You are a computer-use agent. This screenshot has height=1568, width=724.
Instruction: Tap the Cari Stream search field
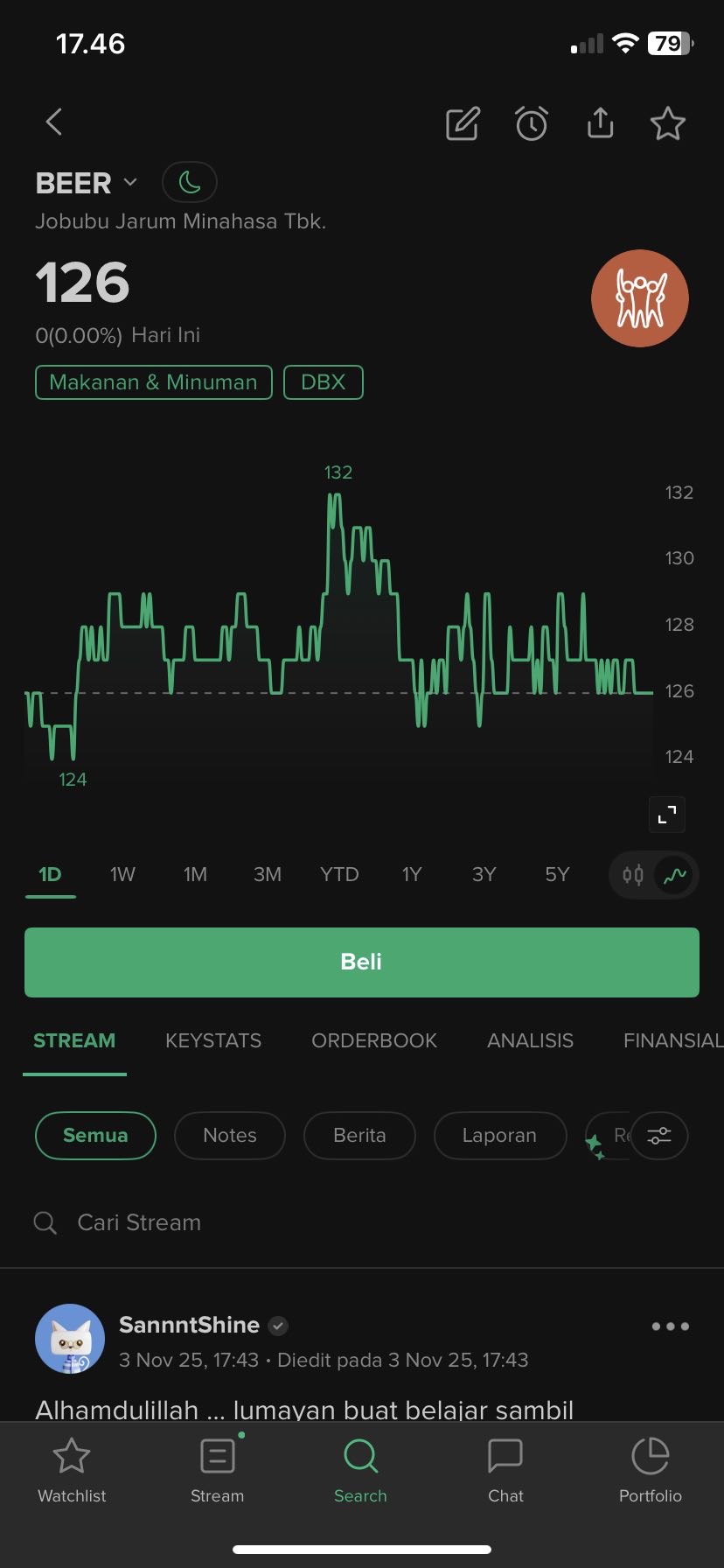[262, 1222]
